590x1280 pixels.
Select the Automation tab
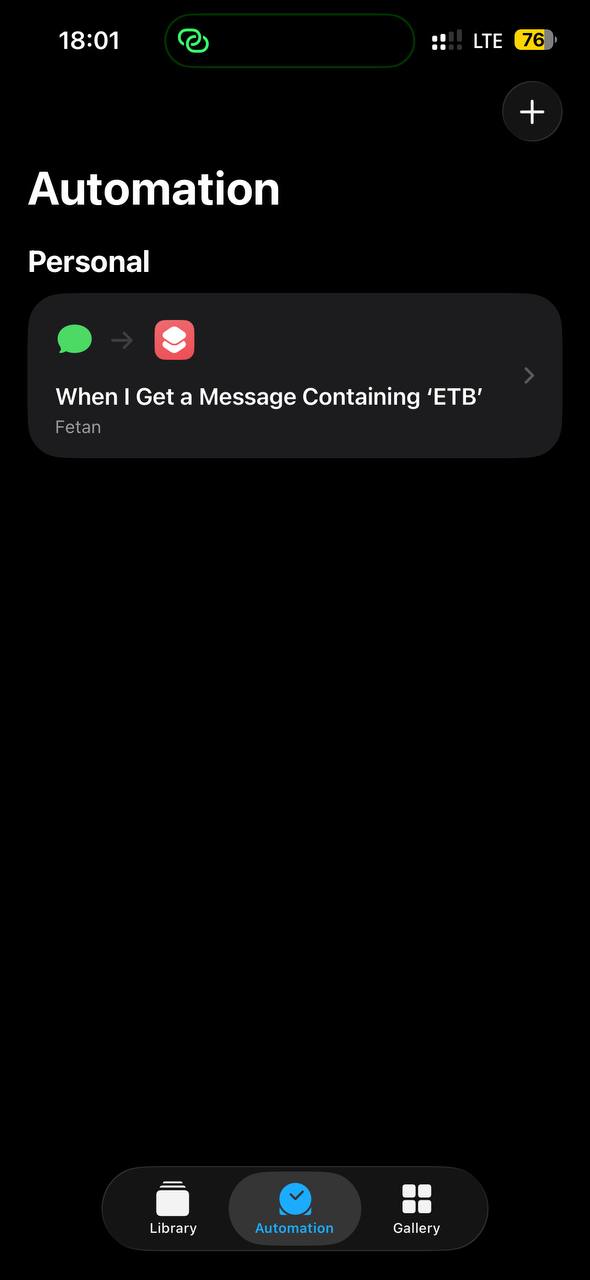[x=295, y=1208]
